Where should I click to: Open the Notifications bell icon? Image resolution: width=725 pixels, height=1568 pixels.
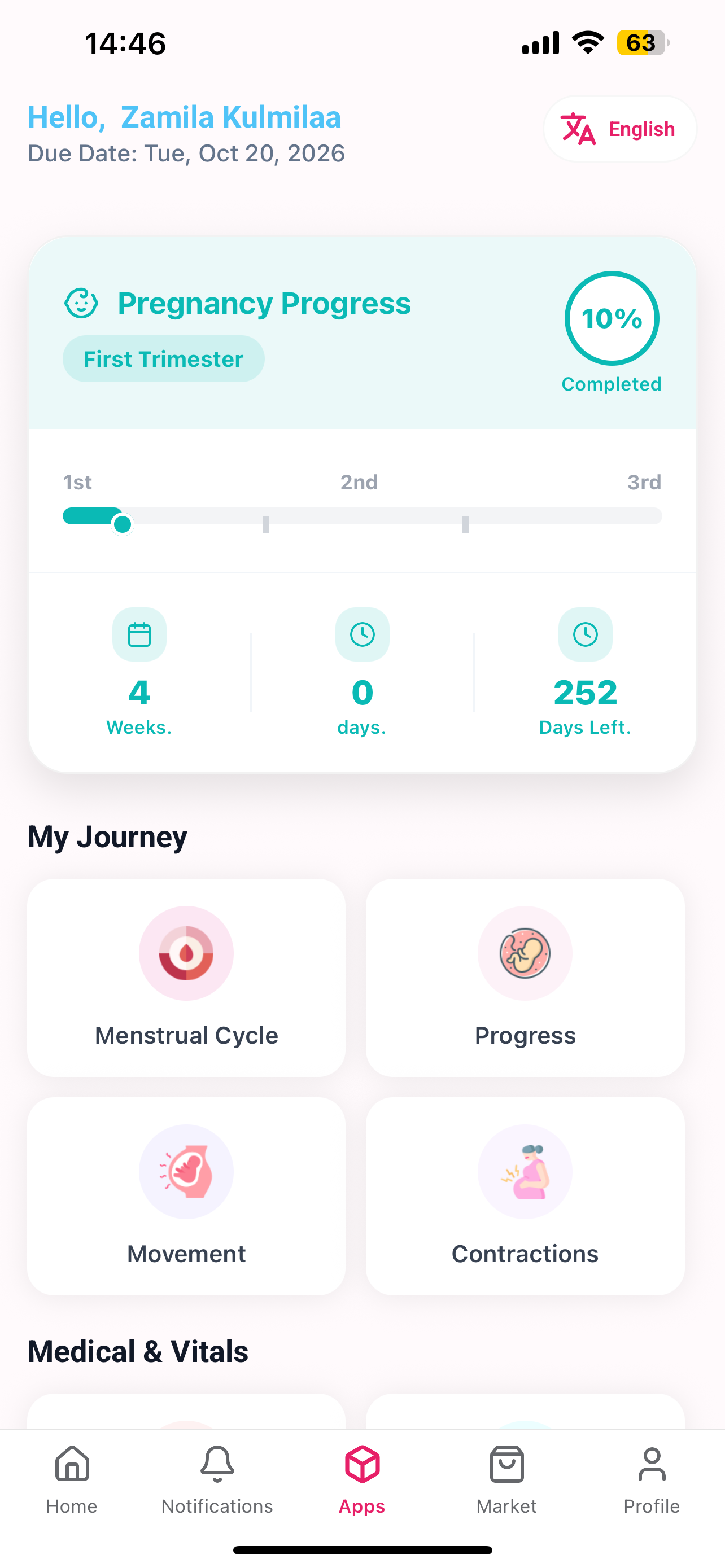point(217,1468)
